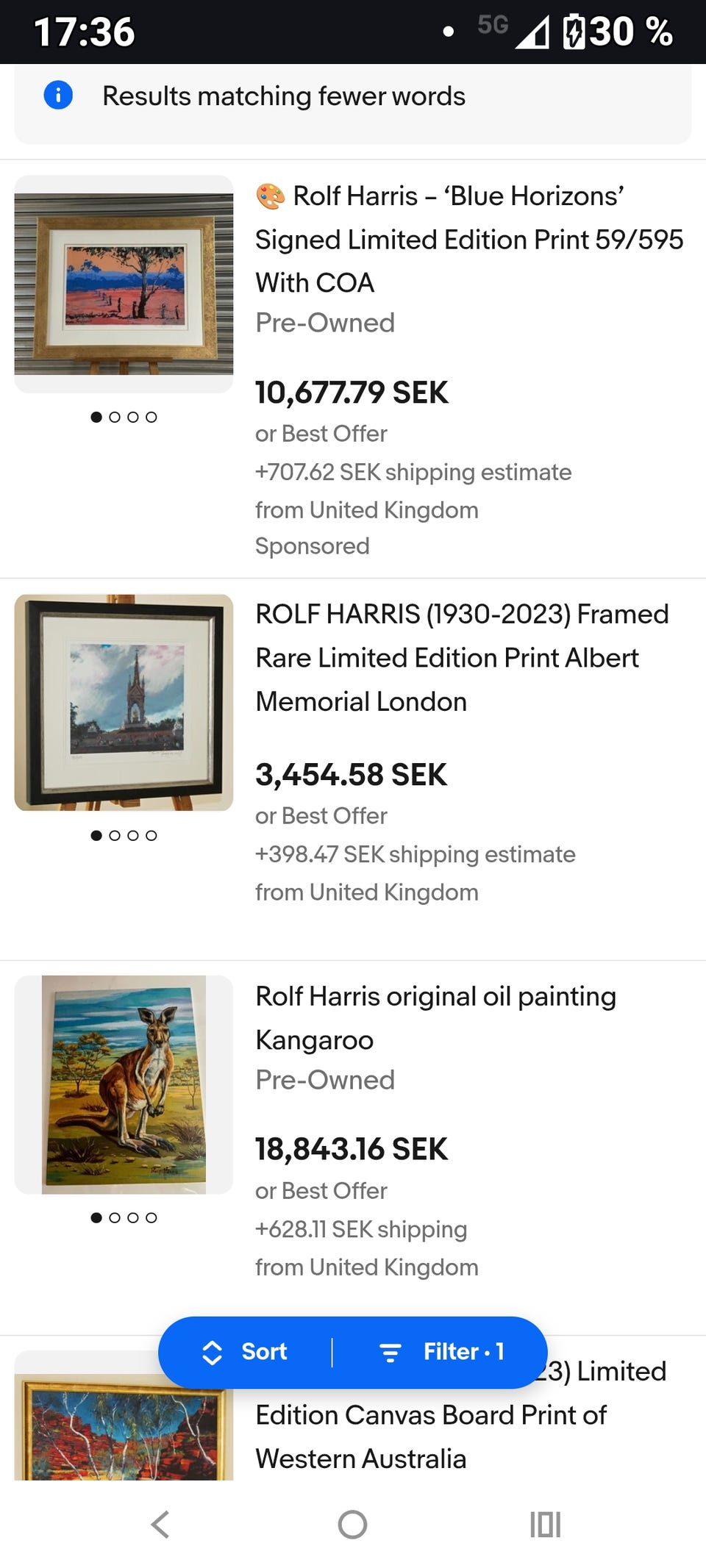Screen dimensions: 706x1568
Task: Select the third dot under the Albert Memorial image
Action: click(x=133, y=835)
